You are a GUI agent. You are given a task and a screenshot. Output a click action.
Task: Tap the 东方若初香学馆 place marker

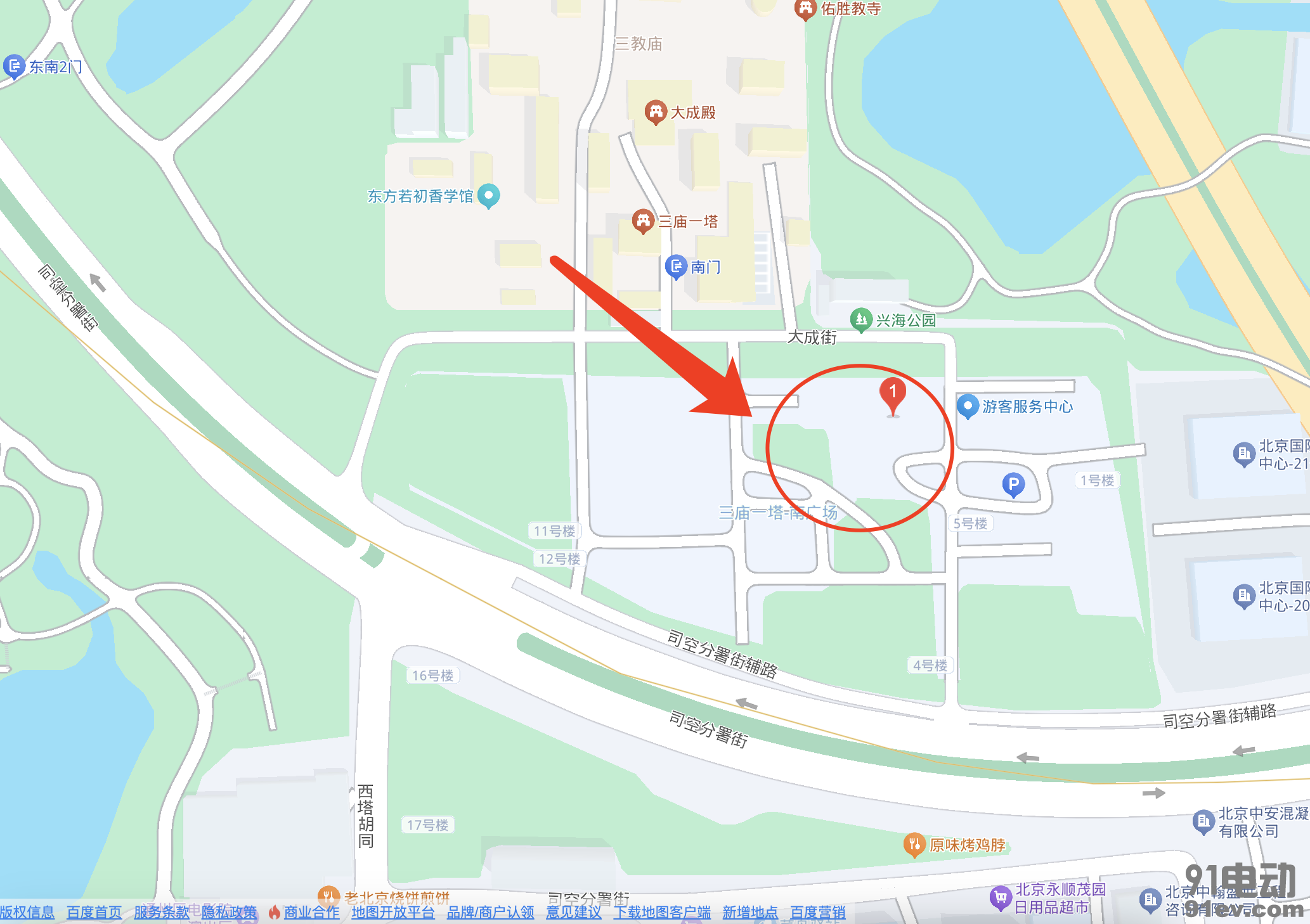[488, 195]
